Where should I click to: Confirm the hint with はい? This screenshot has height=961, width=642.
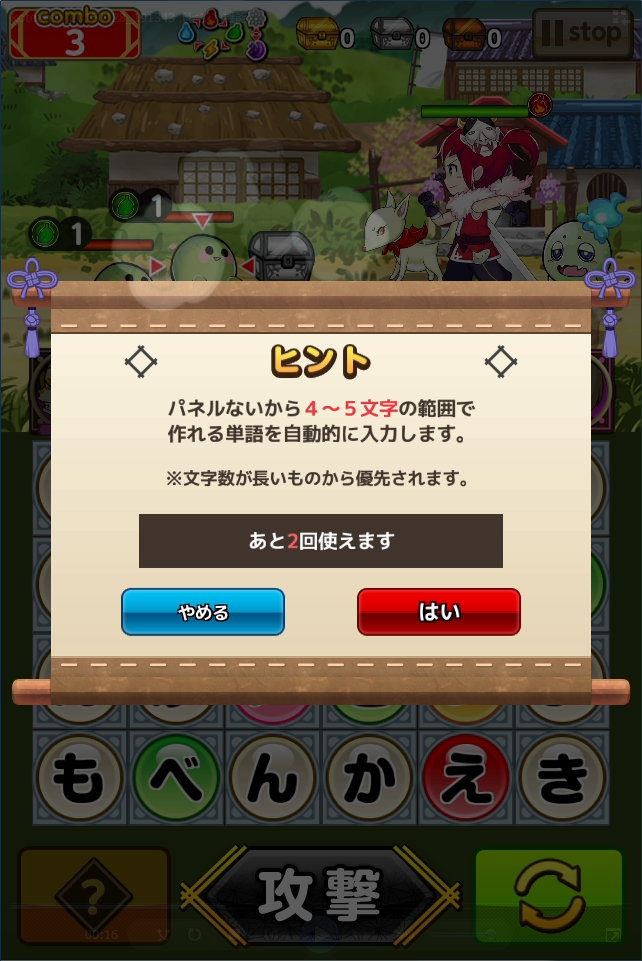pos(438,612)
